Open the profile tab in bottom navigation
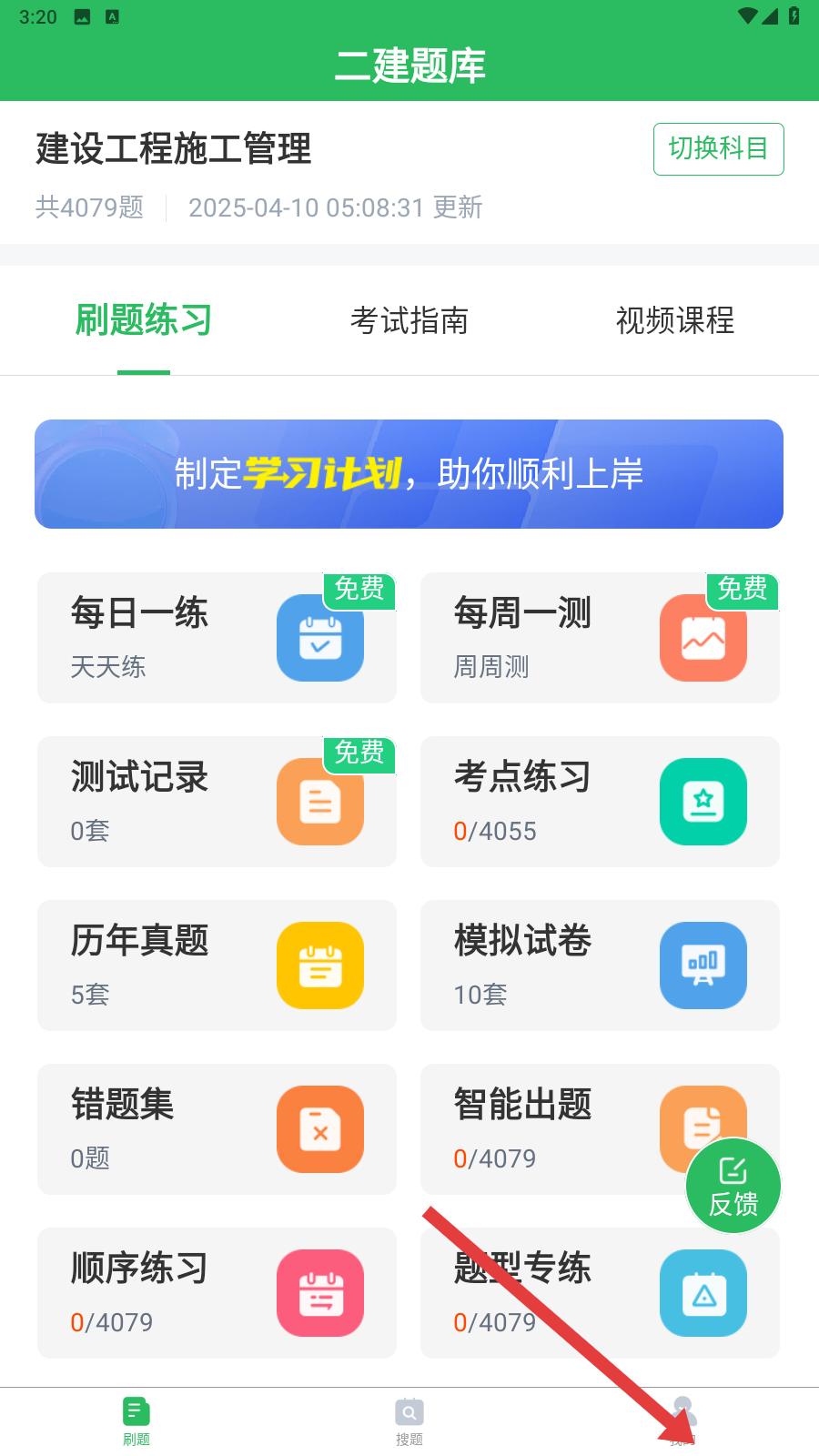The width and height of the screenshot is (819, 1456). point(682,1422)
